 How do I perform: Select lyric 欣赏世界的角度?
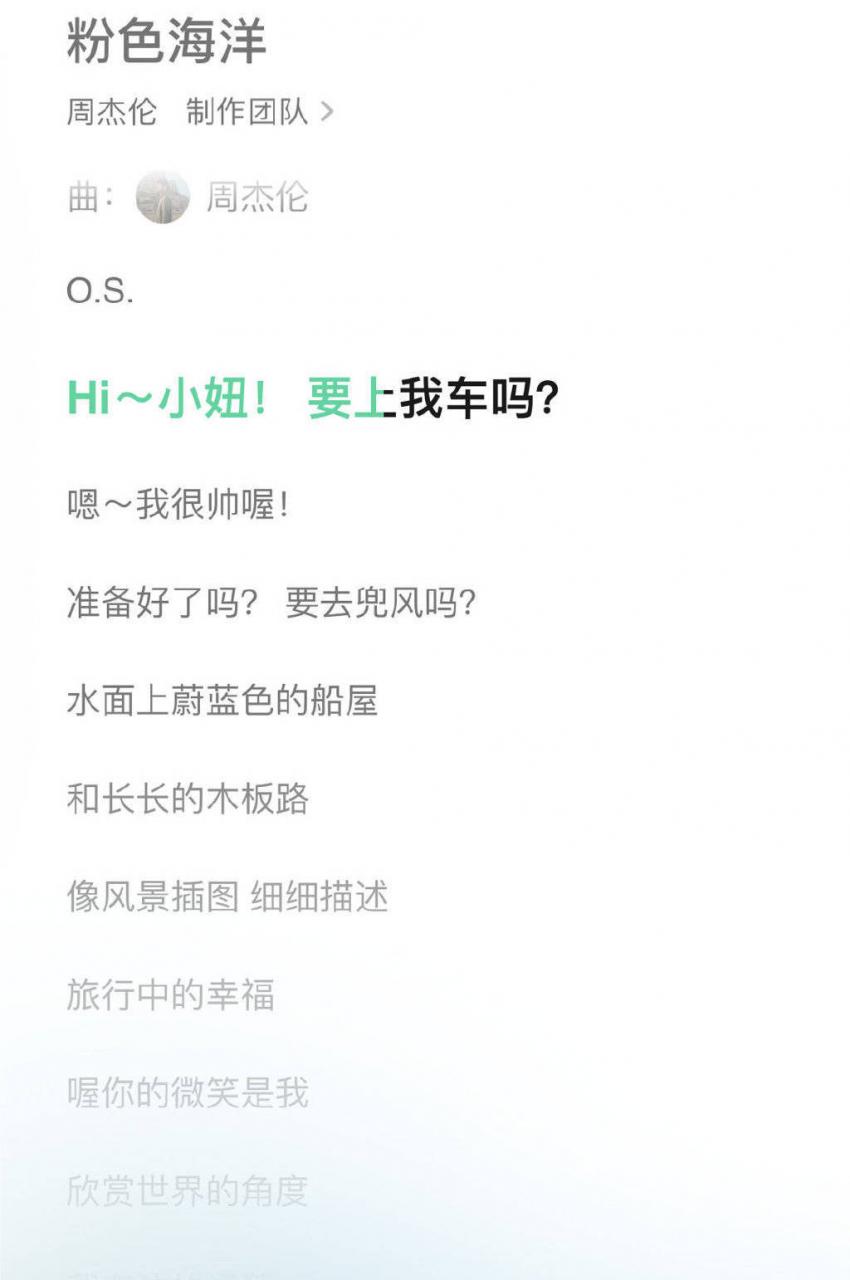pyautogui.click(x=184, y=1190)
